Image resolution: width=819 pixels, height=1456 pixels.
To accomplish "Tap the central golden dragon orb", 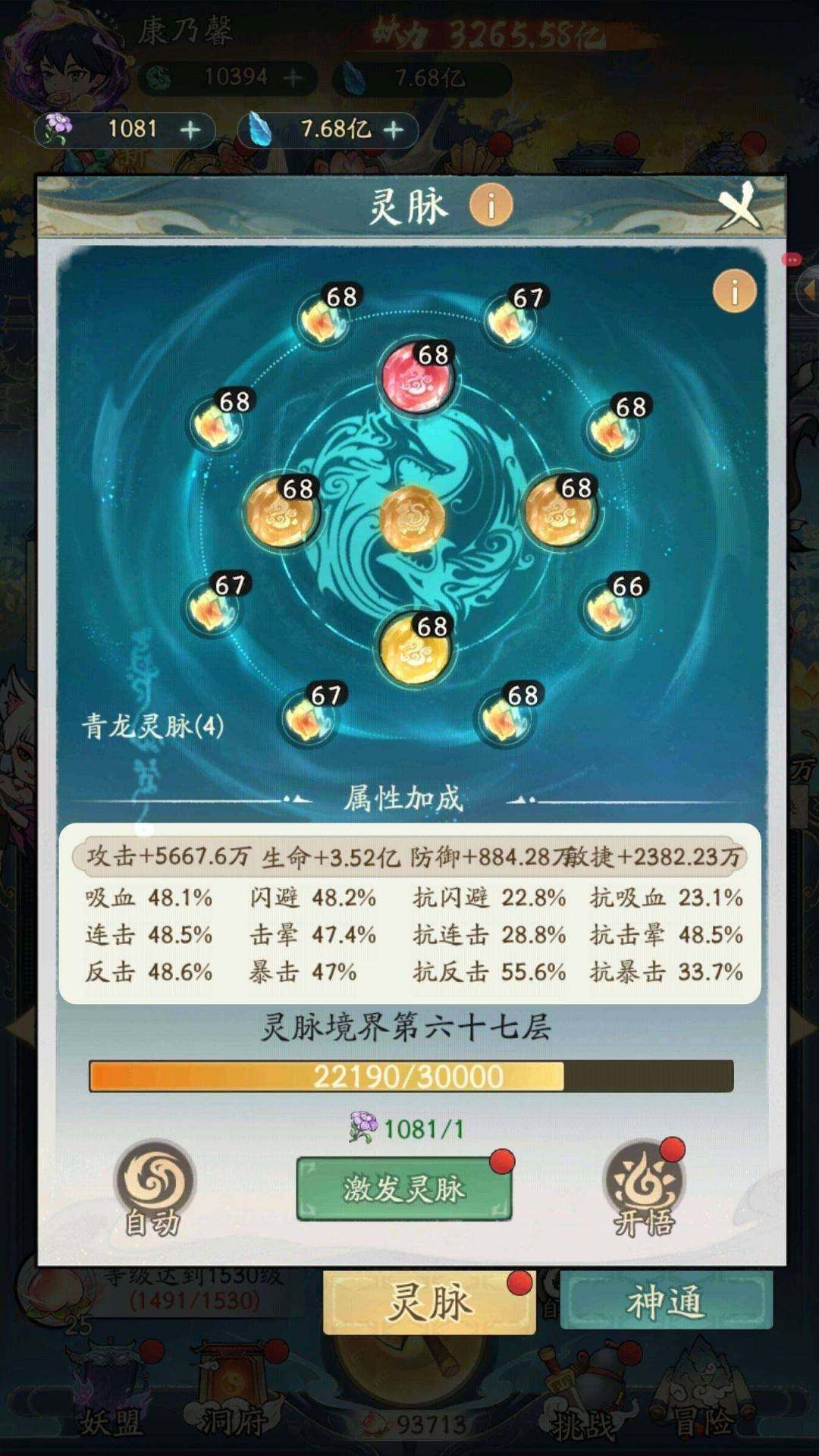I will tap(412, 519).
